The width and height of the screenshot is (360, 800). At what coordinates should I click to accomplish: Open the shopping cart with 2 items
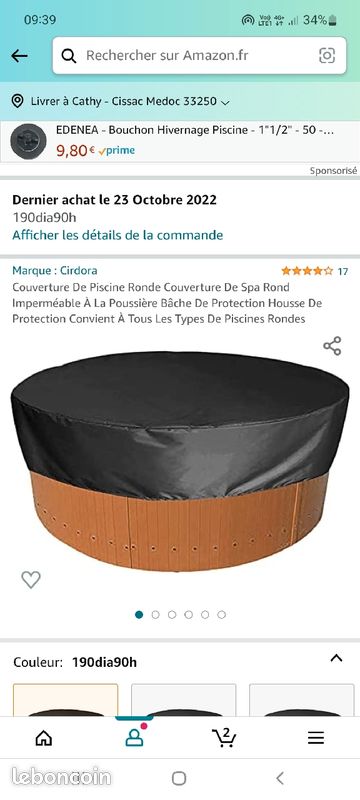224,737
